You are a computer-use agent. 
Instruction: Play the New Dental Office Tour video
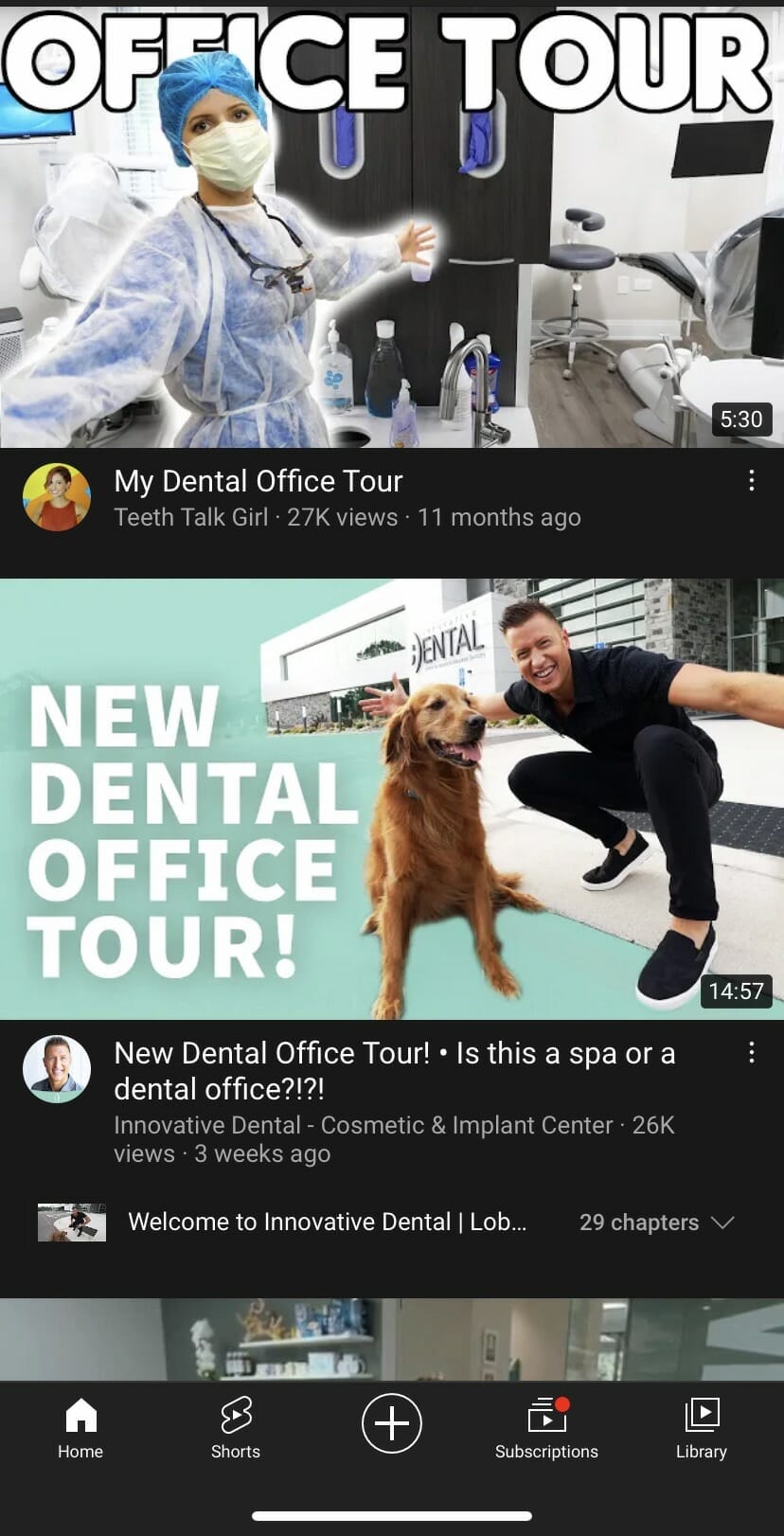(392, 795)
